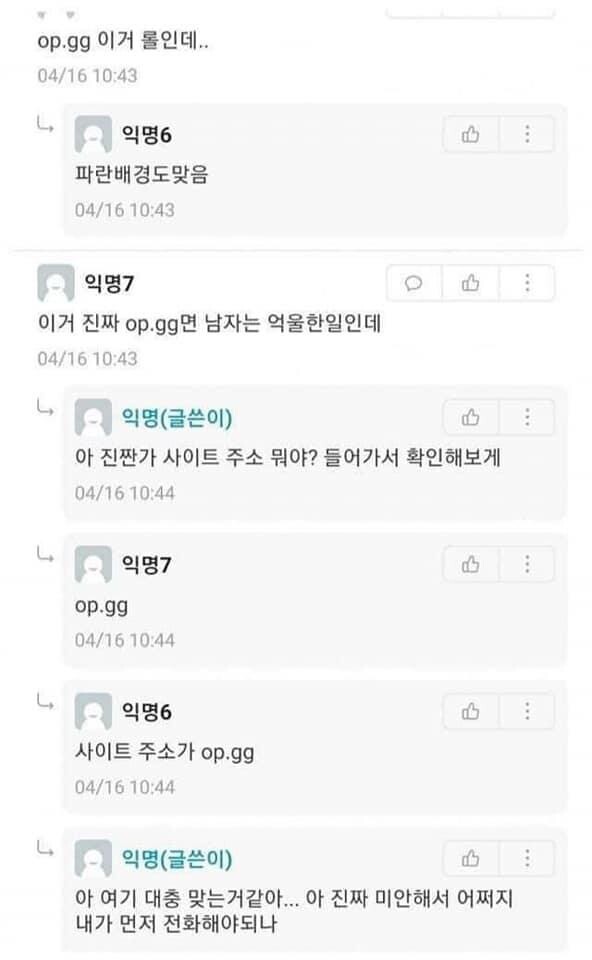The height and width of the screenshot is (960, 592).
Task: Open overflow menu on '파란배경도맞음' reply
Action: [x=527, y=134]
